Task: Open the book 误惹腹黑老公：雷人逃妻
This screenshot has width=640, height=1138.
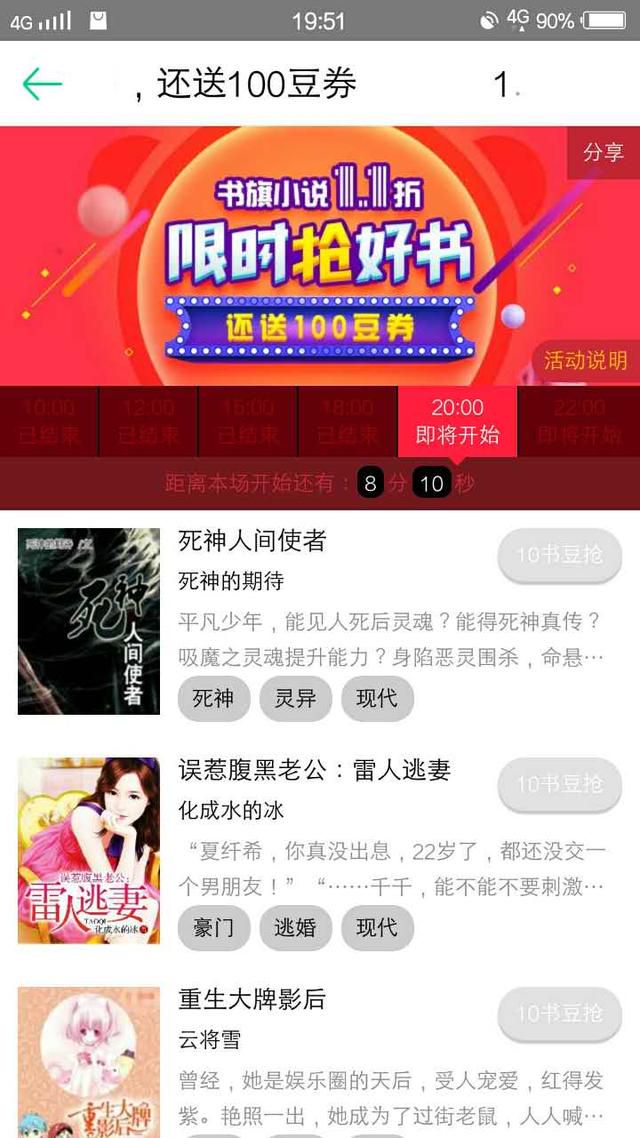Action: [314, 769]
